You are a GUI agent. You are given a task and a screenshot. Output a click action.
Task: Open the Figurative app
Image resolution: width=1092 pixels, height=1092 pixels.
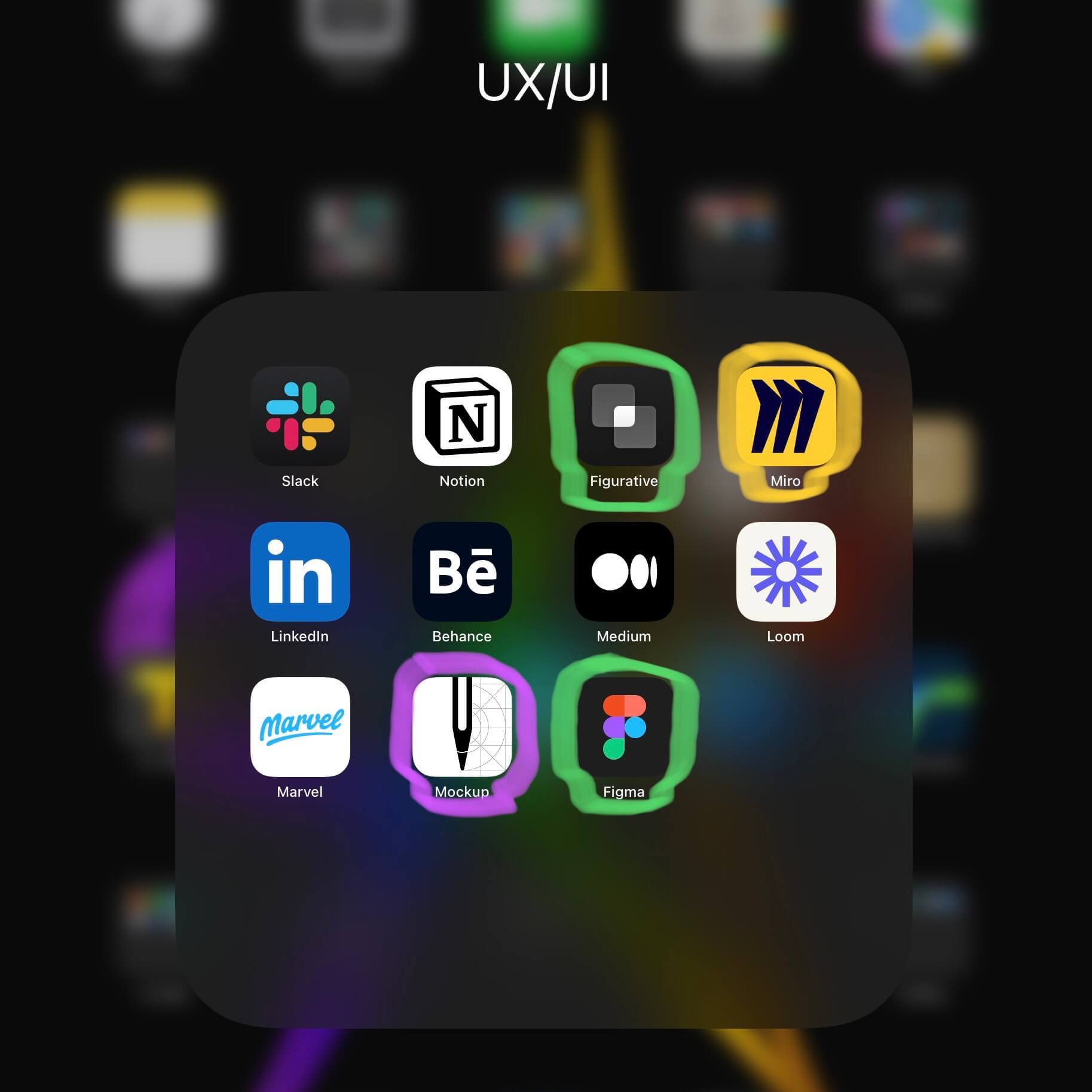point(624,416)
